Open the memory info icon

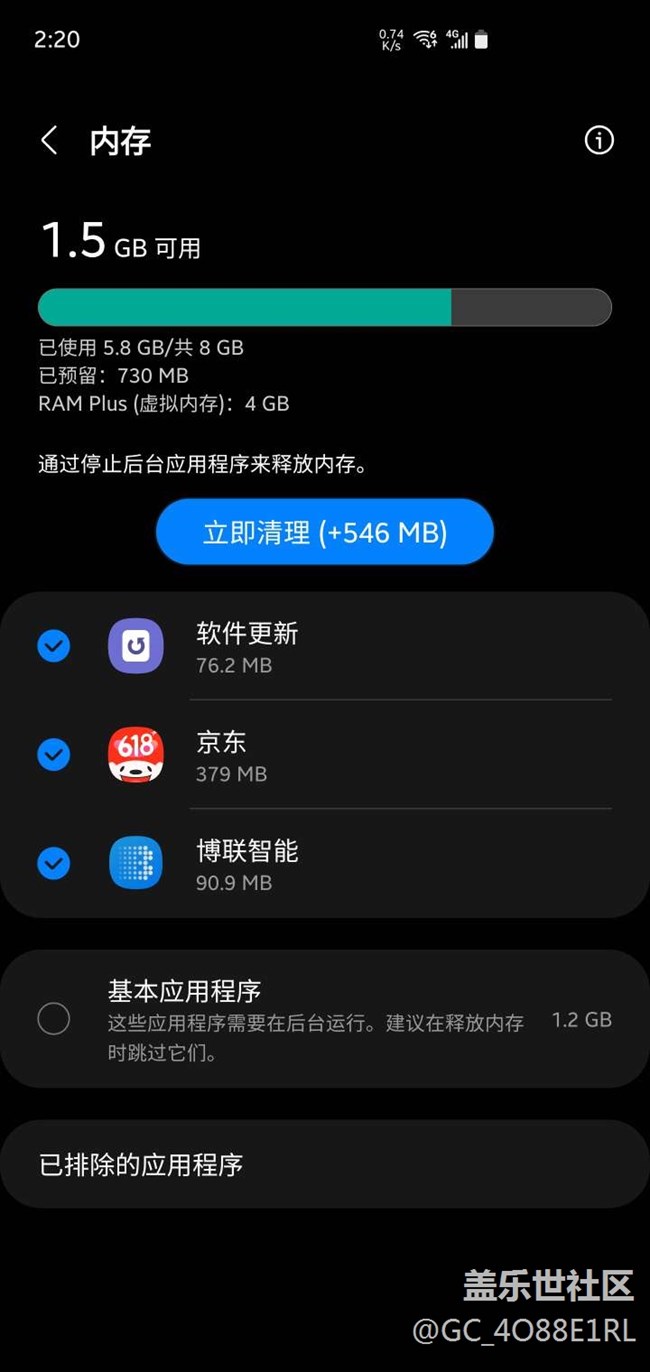point(599,140)
